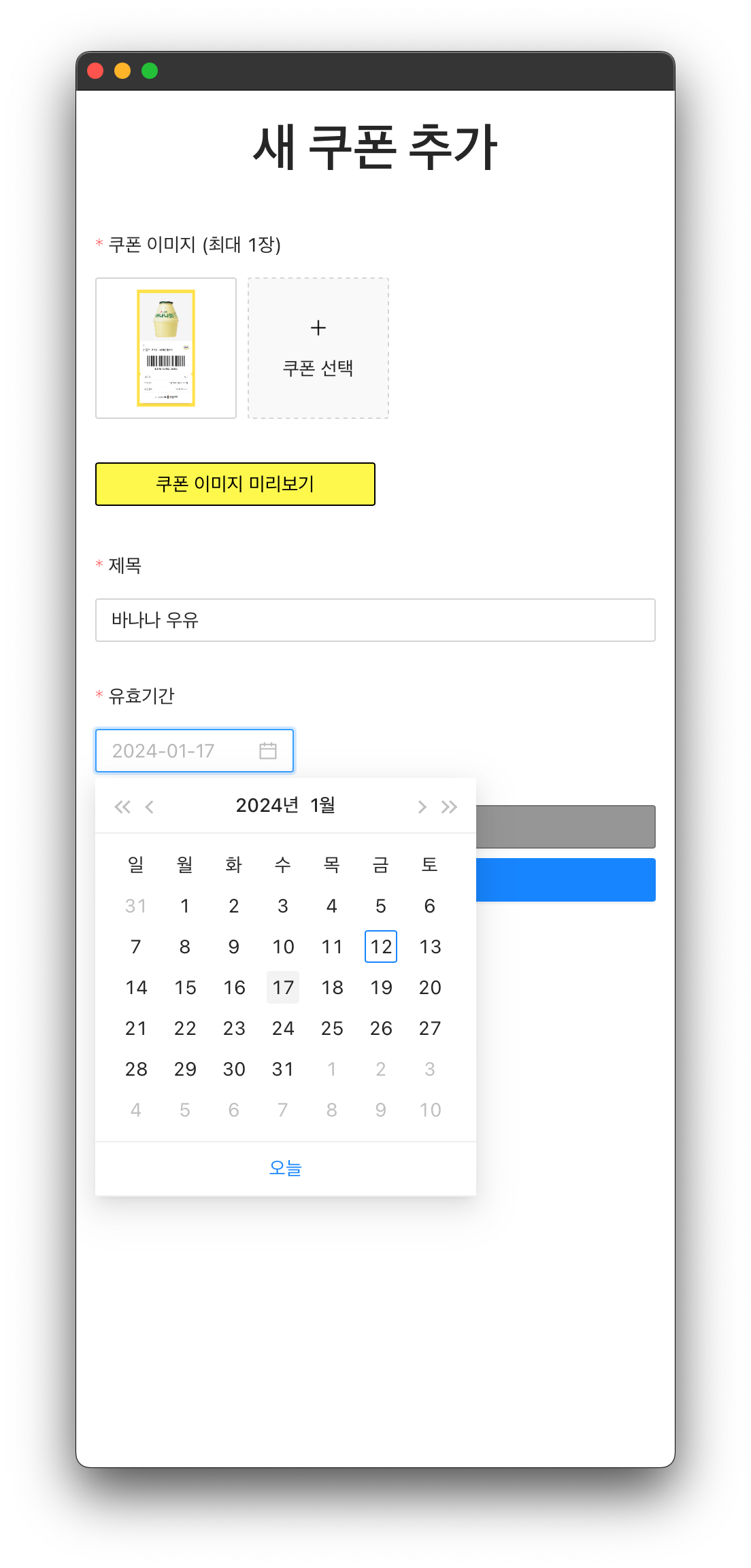Go to the previous year in calendar
Screen dimensions: 751x1568
(x=122, y=807)
